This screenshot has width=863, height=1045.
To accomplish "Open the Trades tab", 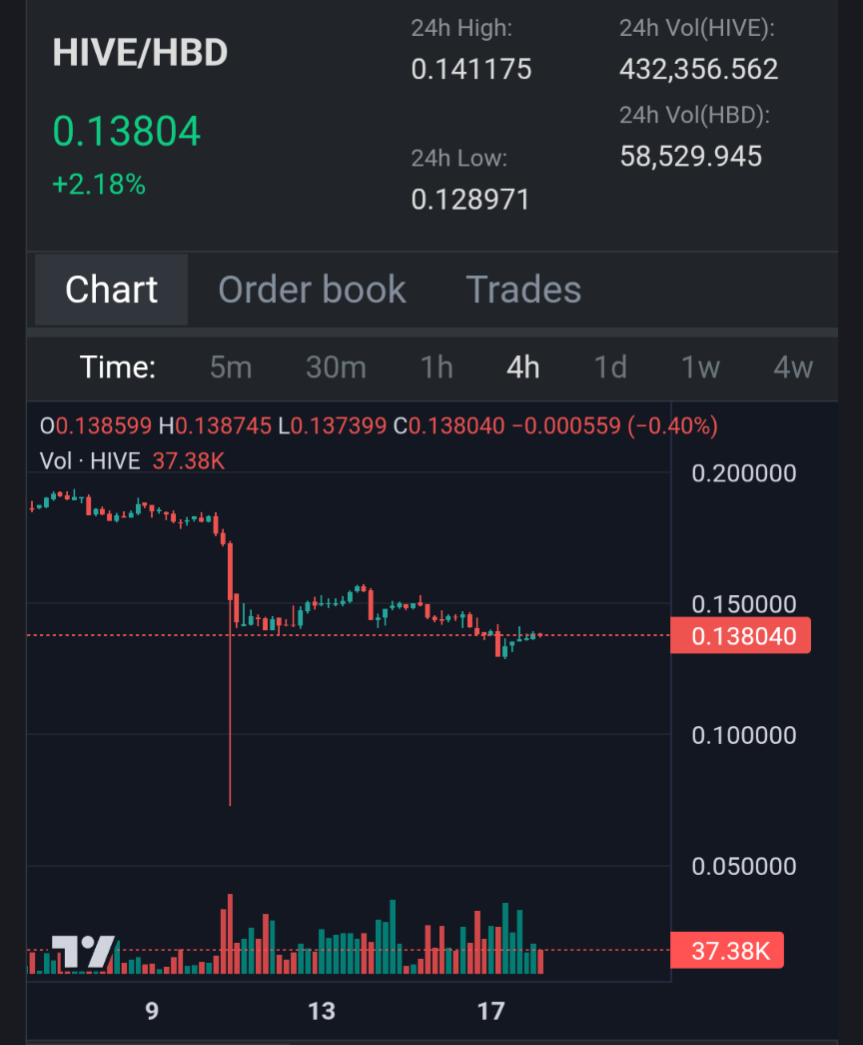I will click(523, 290).
